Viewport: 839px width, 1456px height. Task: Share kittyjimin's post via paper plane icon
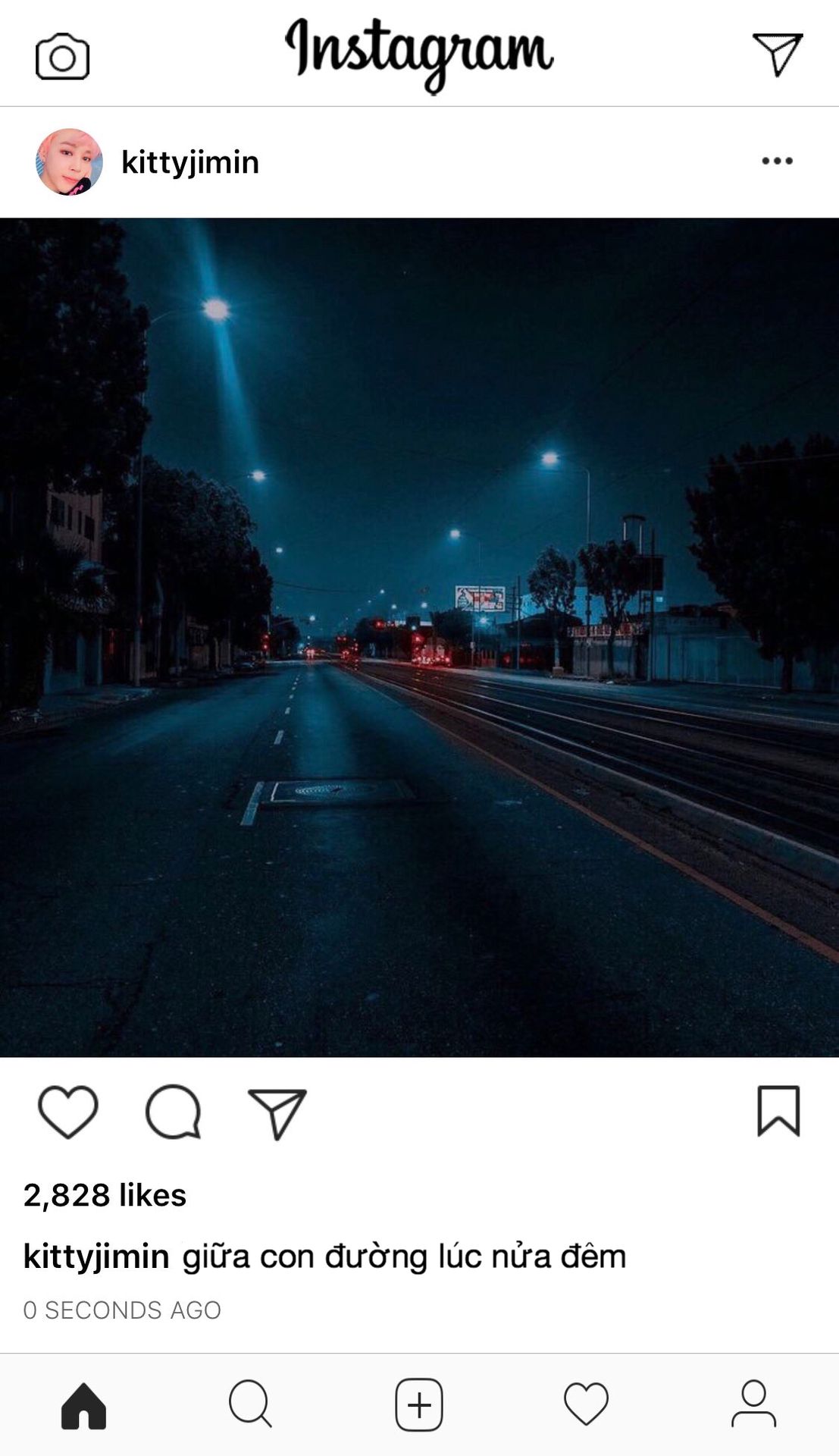(277, 1113)
